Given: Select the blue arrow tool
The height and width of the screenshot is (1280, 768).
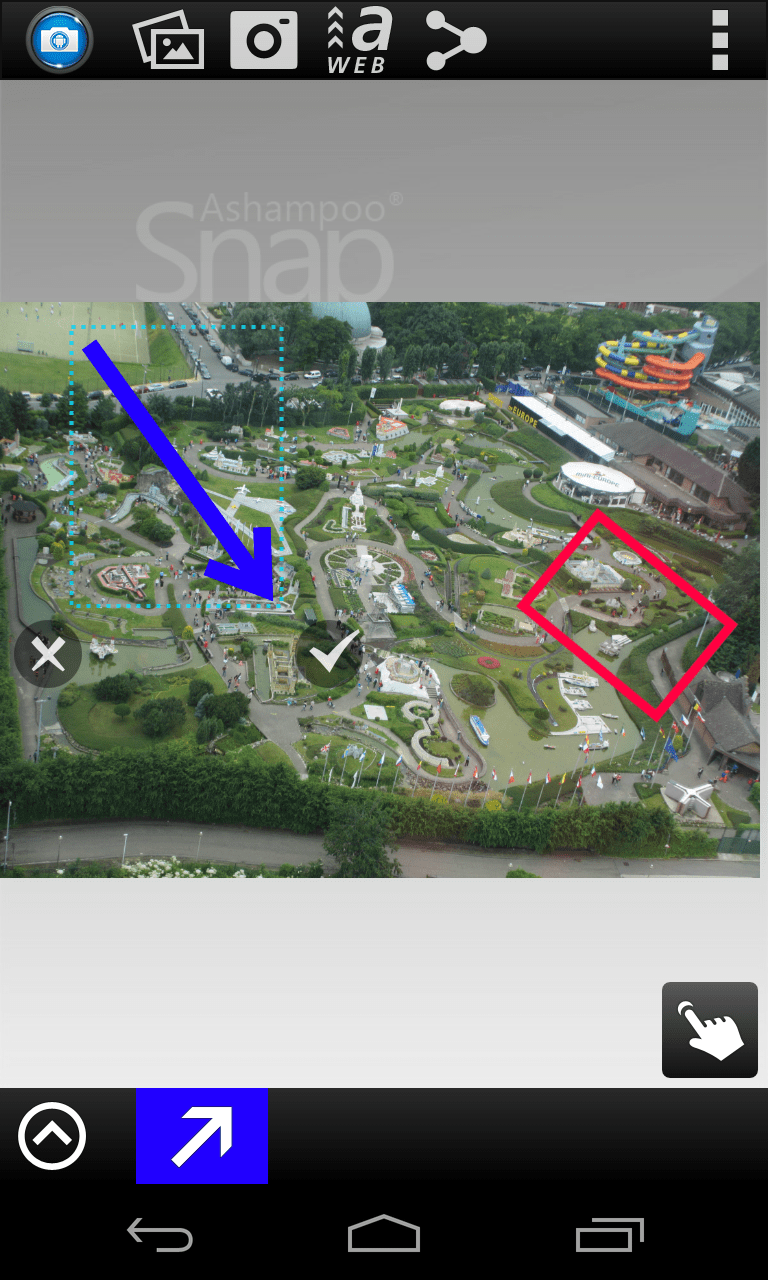Looking at the screenshot, I should click(x=202, y=1136).
